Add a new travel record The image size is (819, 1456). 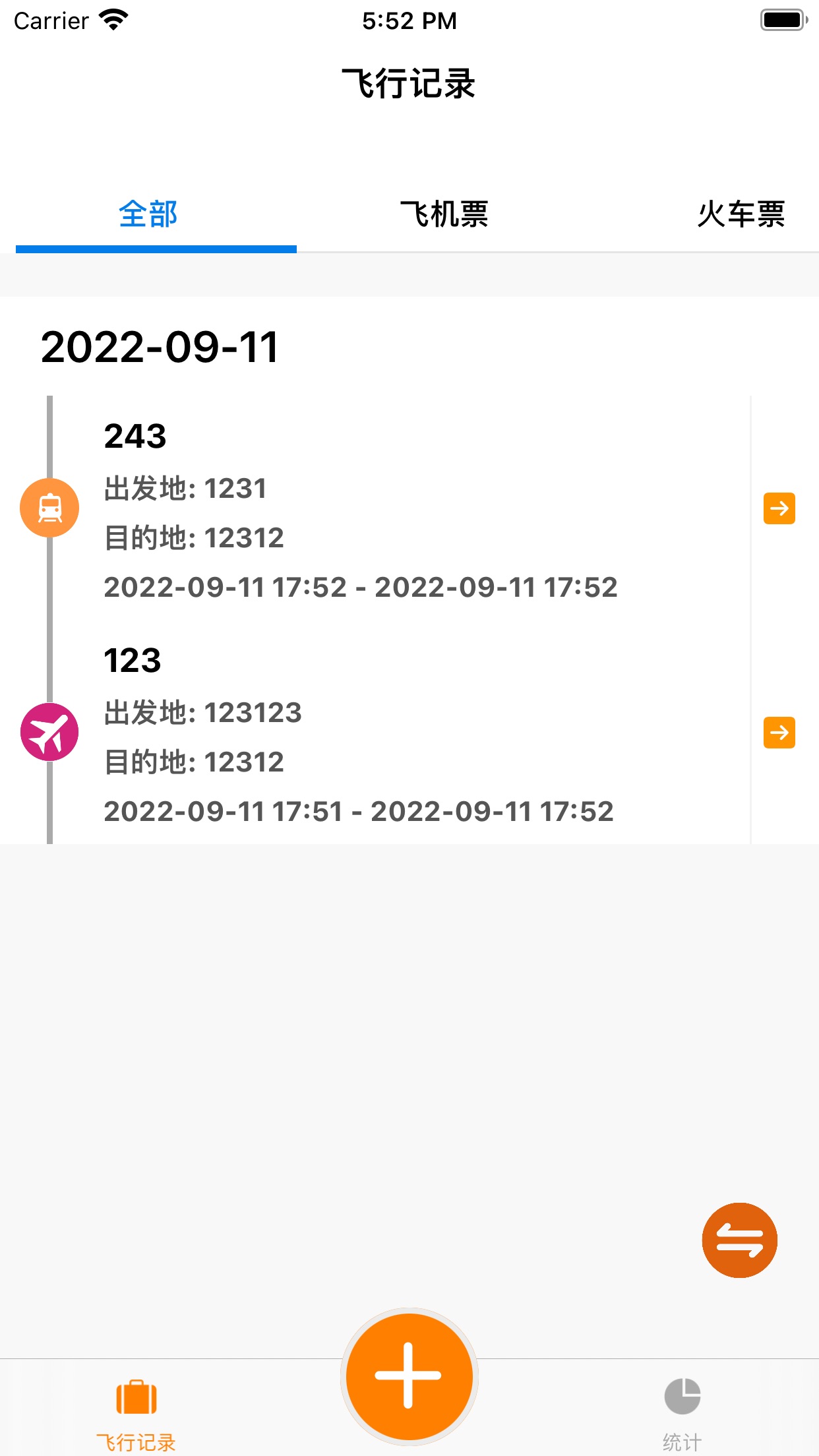pos(409,1376)
